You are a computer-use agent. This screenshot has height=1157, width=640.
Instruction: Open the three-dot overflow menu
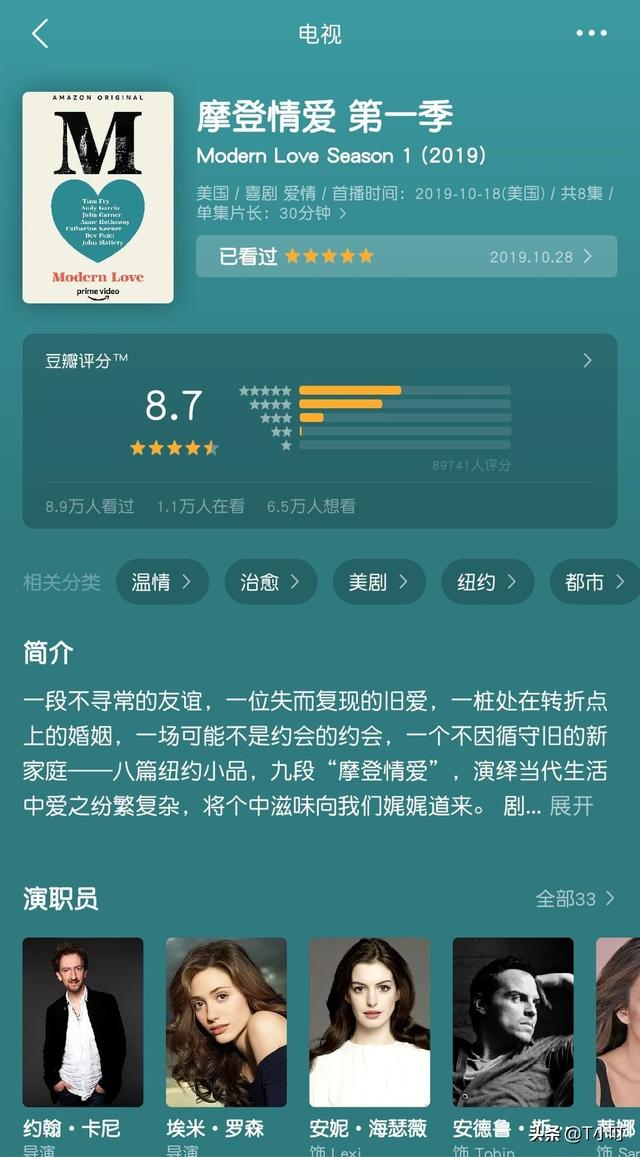[x=591, y=34]
